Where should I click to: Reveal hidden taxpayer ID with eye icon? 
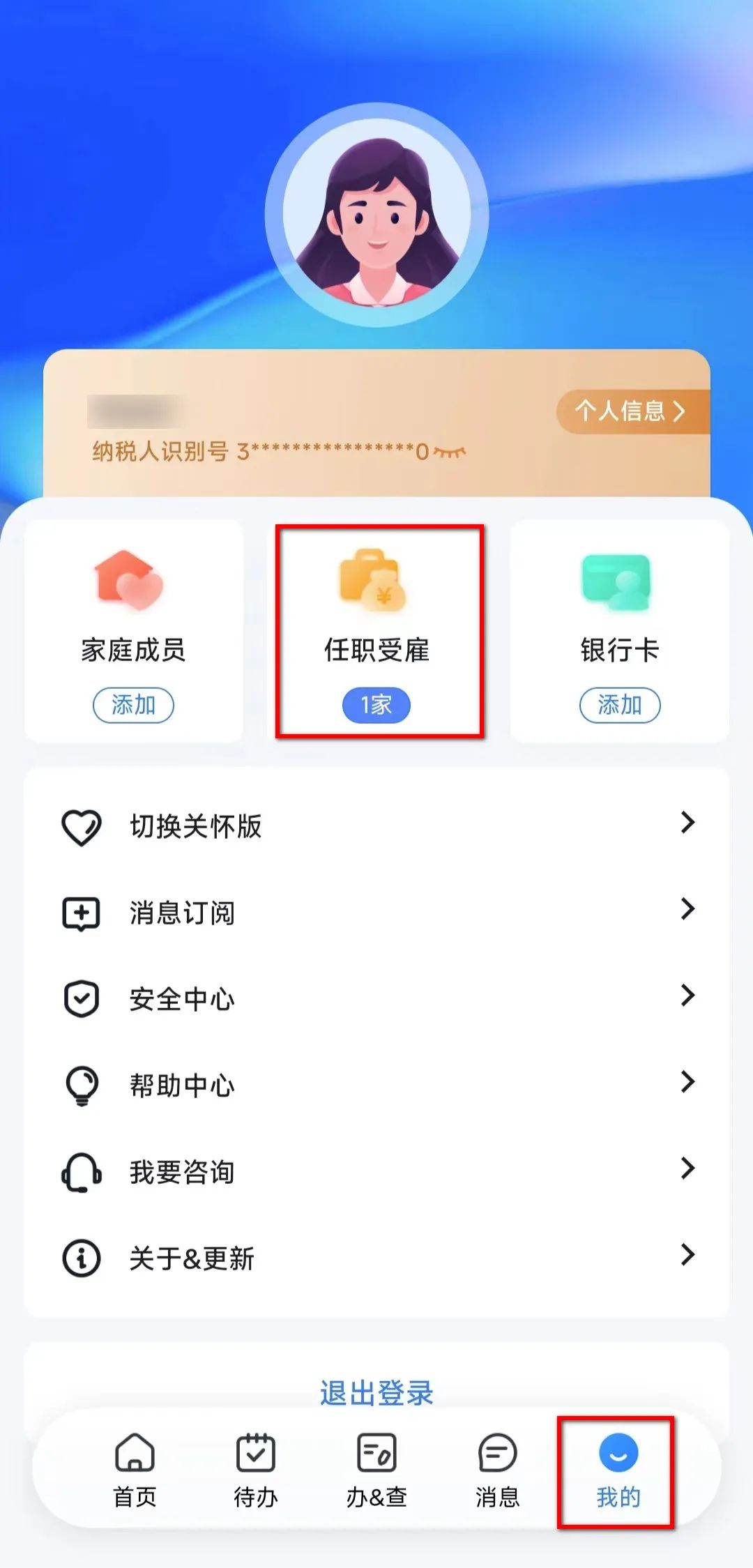click(x=449, y=452)
